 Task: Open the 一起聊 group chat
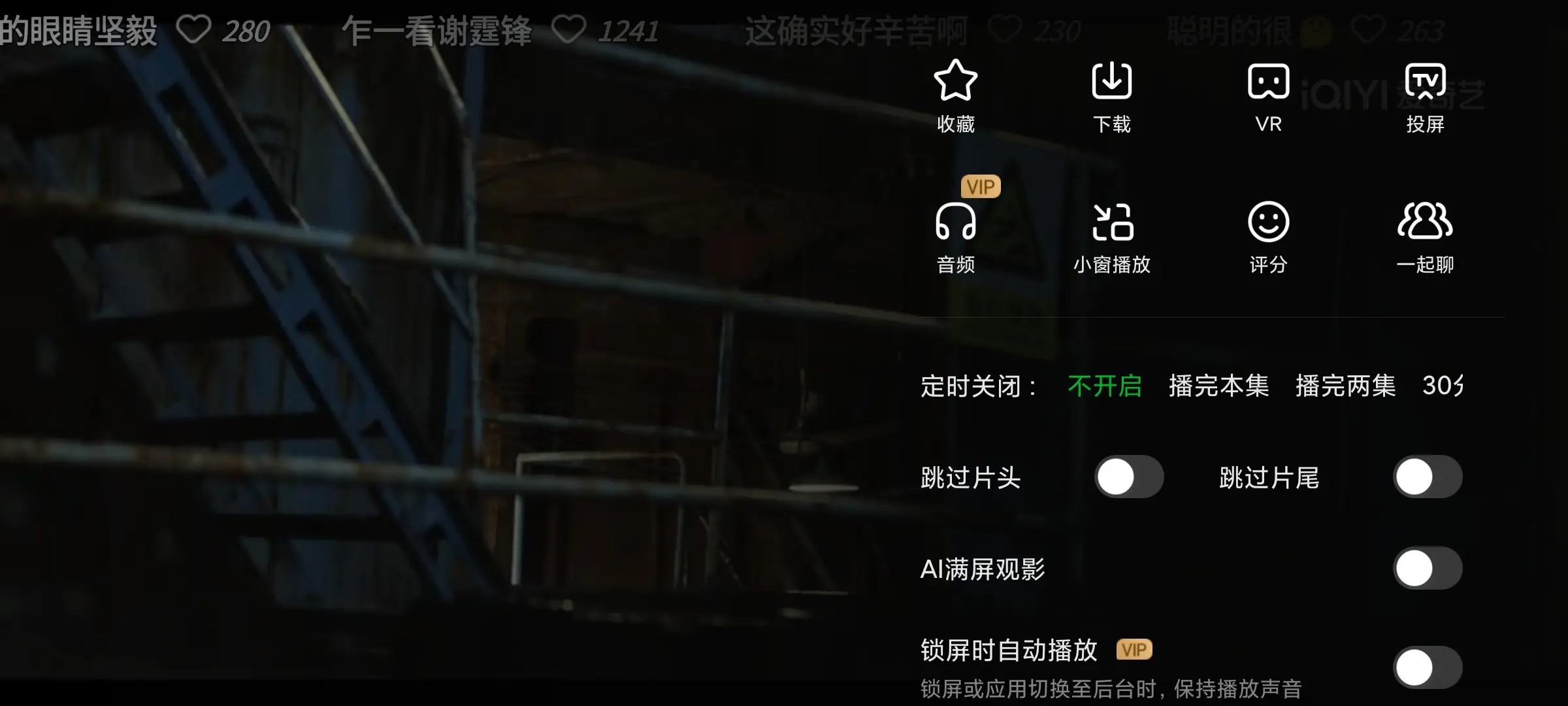pyautogui.click(x=1425, y=236)
